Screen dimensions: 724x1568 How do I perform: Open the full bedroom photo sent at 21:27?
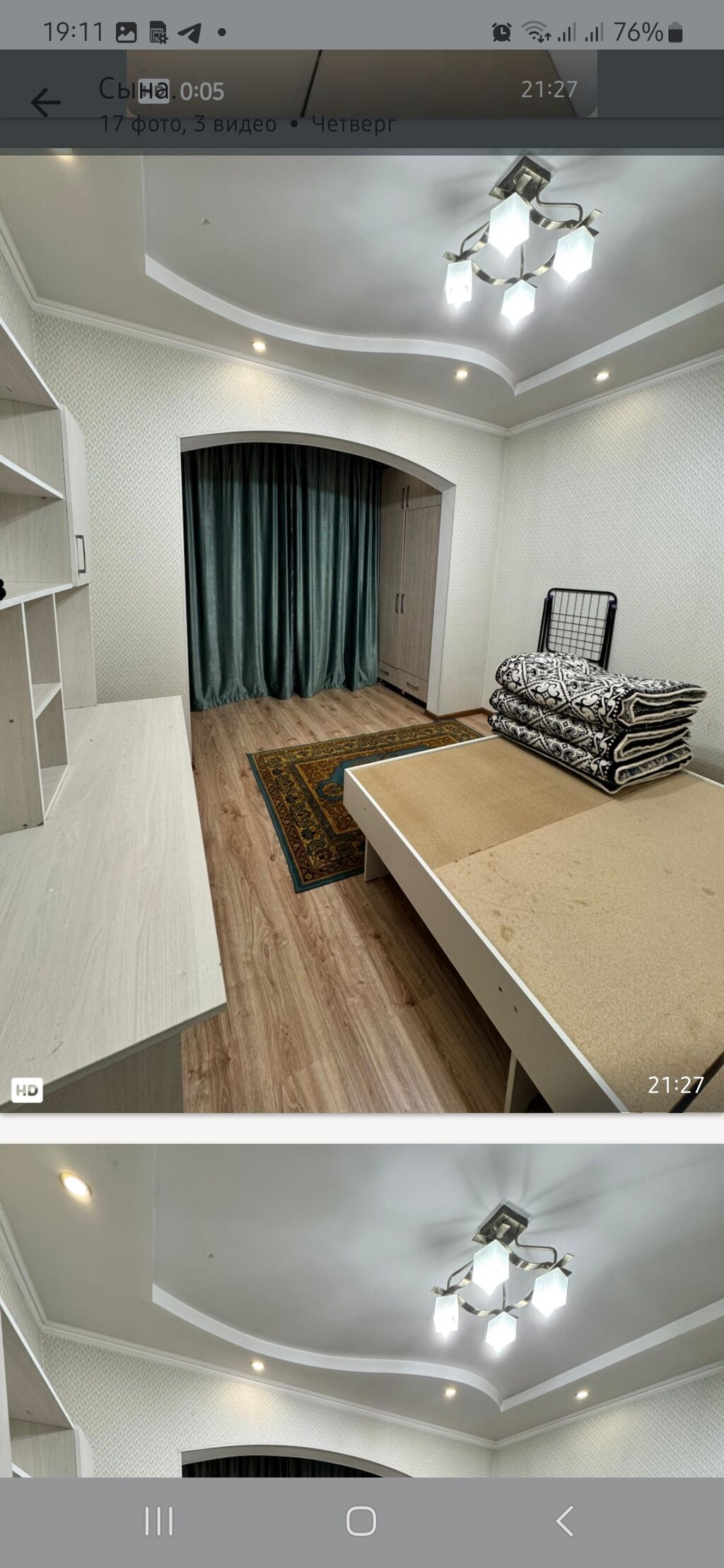point(362,634)
